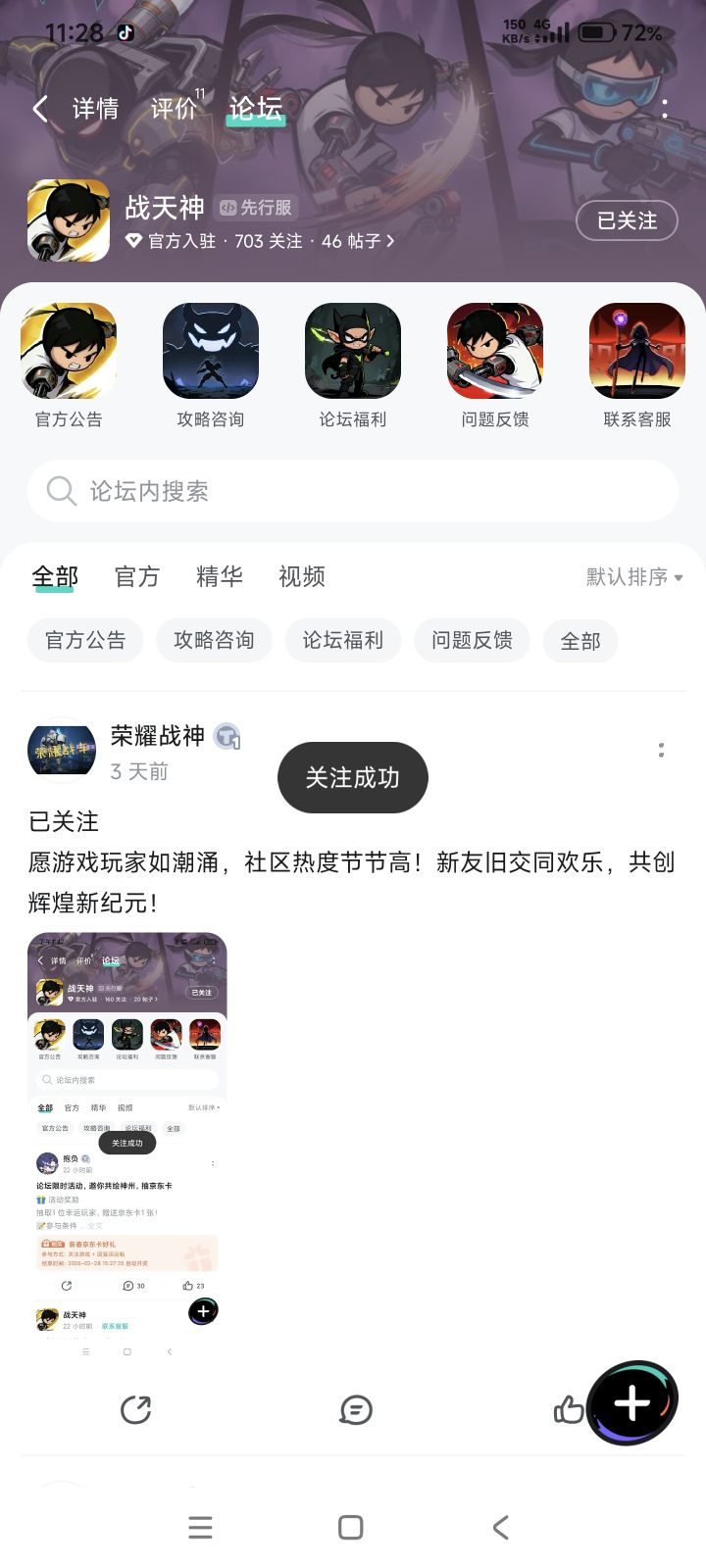The width and height of the screenshot is (706, 1568).
Task: Open the comments icon at bottom bar
Action: click(x=355, y=1410)
